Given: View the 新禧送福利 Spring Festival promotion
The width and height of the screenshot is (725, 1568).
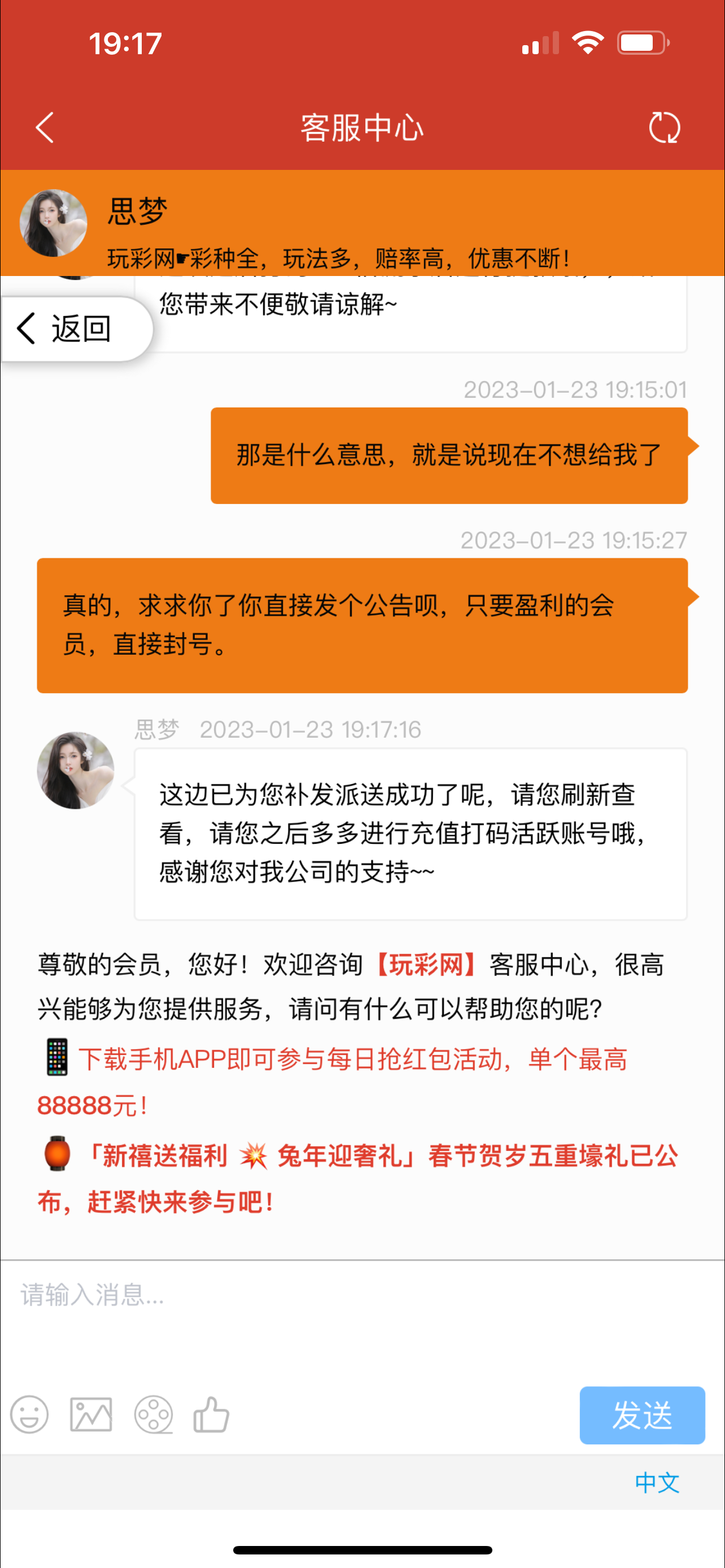Looking at the screenshot, I should click(x=390, y=1157).
